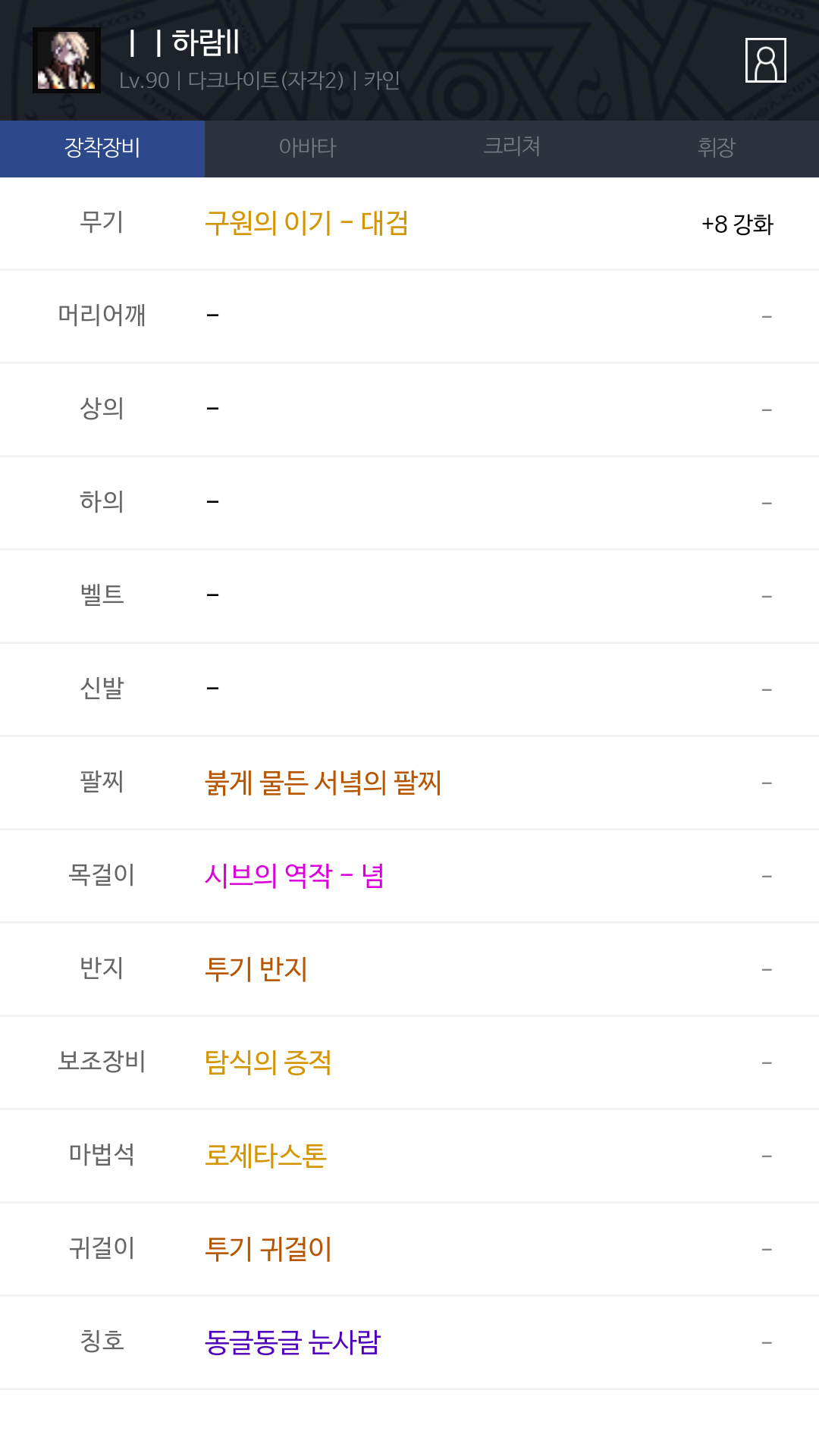Tap the 투기 귀걸이 earring item
Image resolution: width=819 pixels, height=1456 pixels.
point(268,1249)
